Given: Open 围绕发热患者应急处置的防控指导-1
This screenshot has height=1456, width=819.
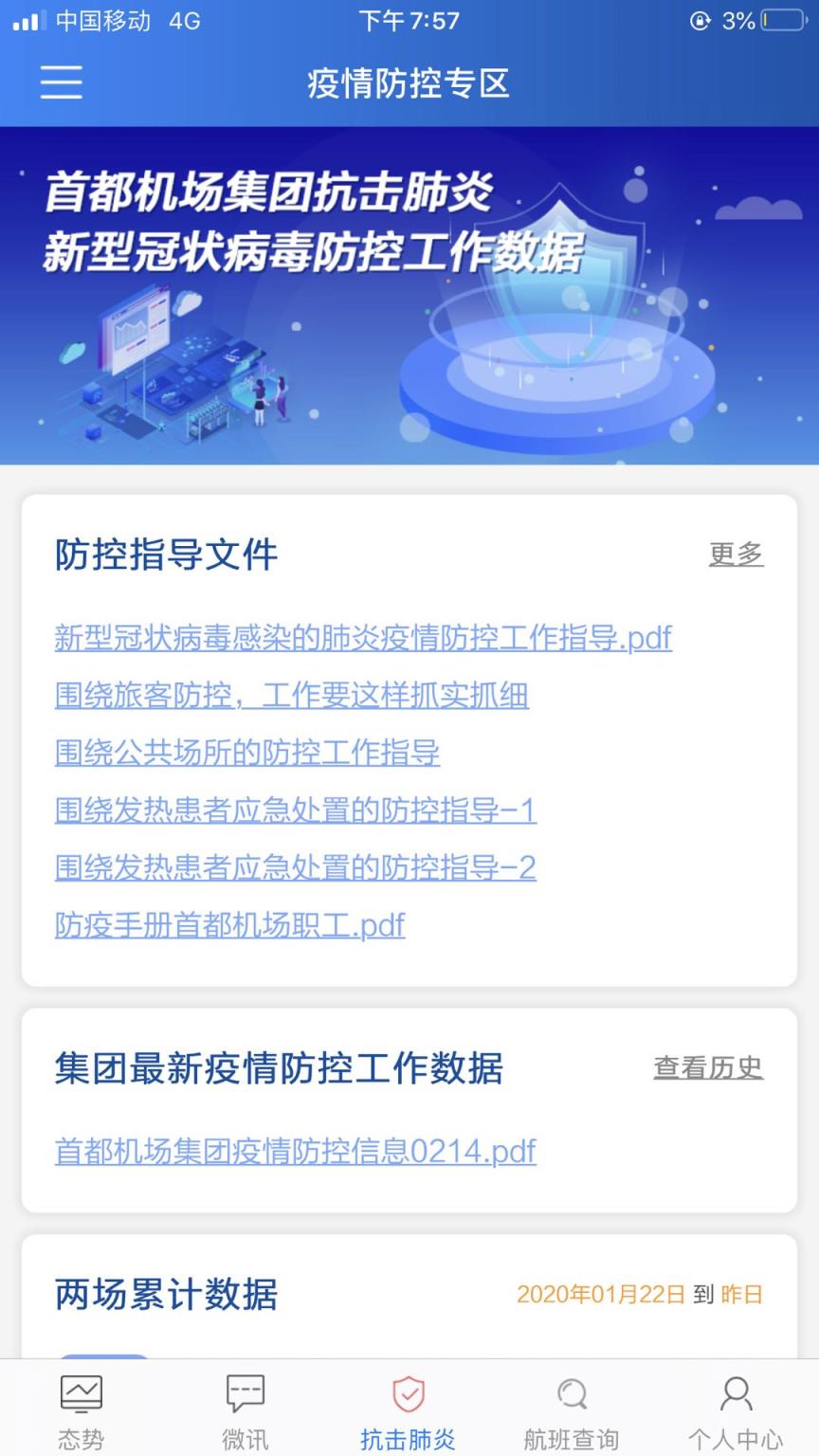Looking at the screenshot, I should [295, 811].
